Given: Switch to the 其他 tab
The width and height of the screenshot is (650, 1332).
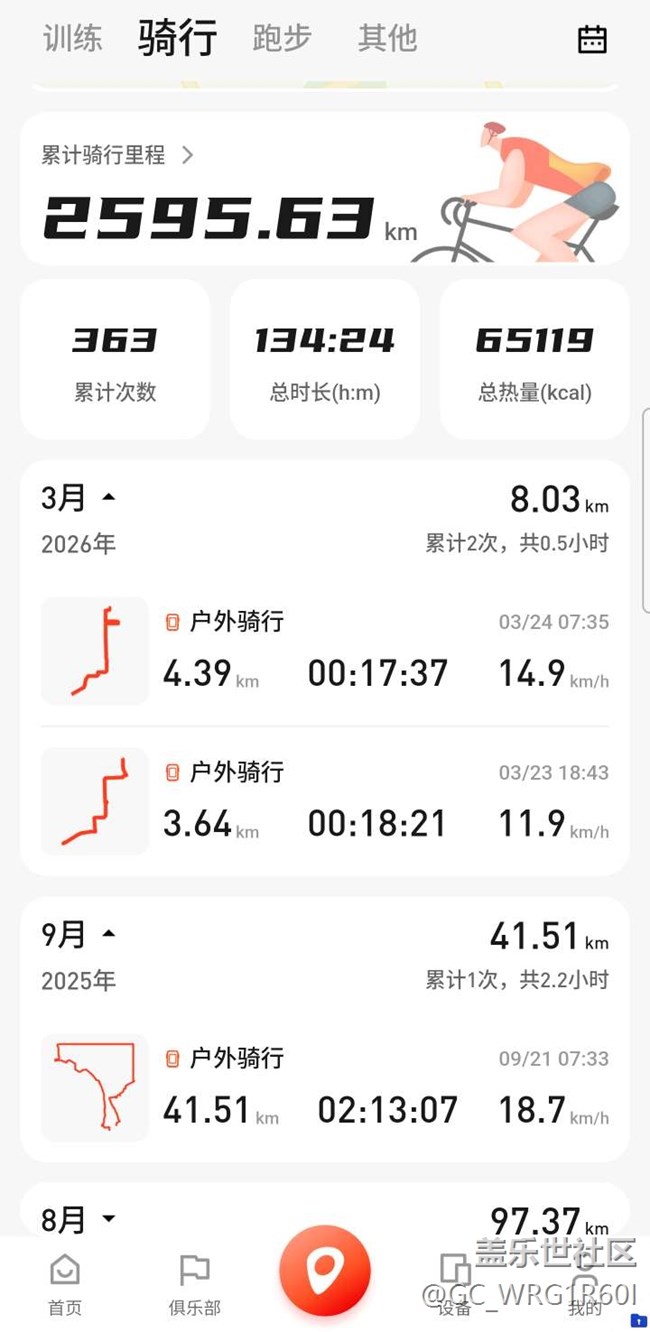Looking at the screenshot, I should tap(387, 39).
